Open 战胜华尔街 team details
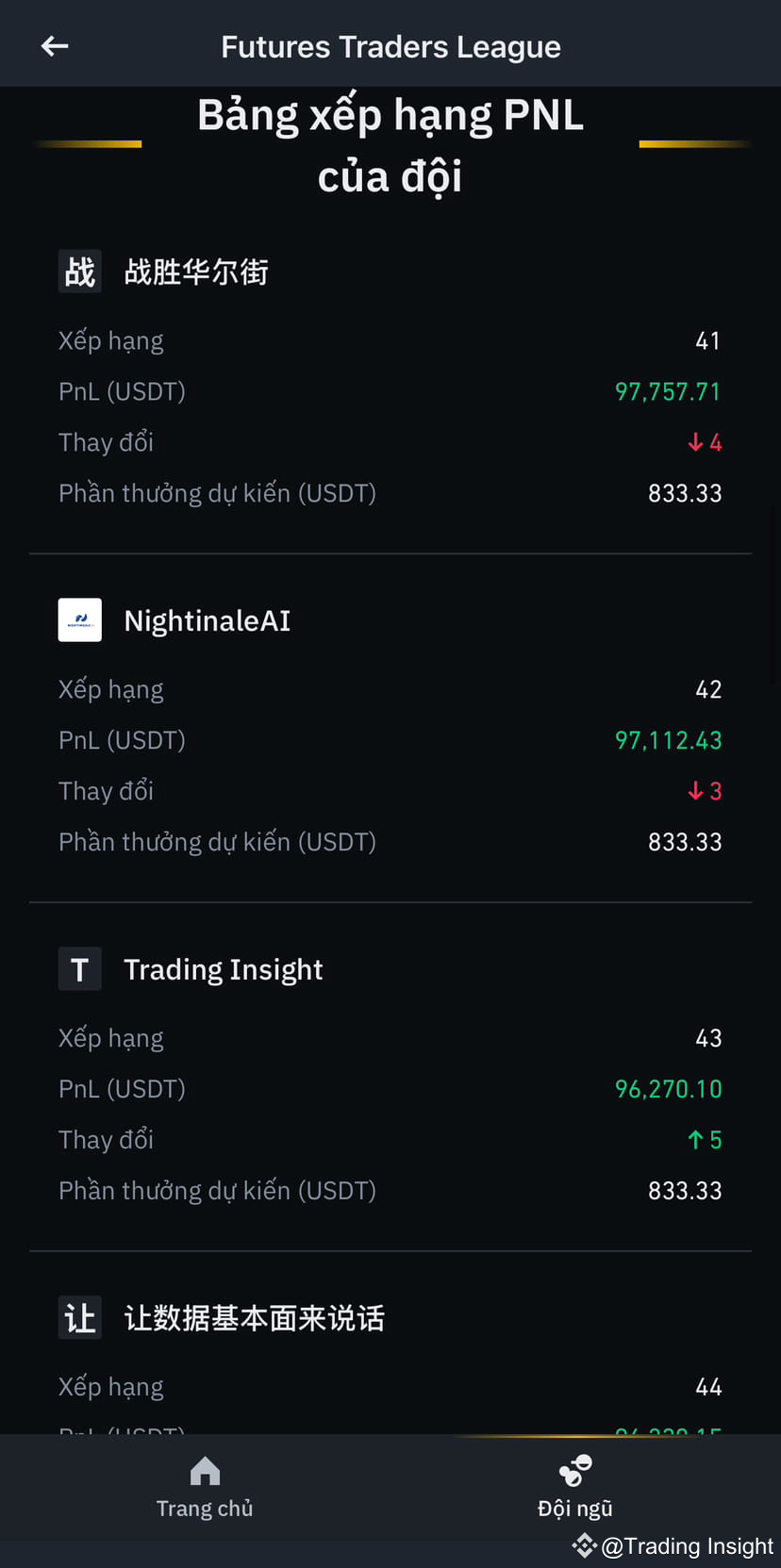 tap(195, 271)
